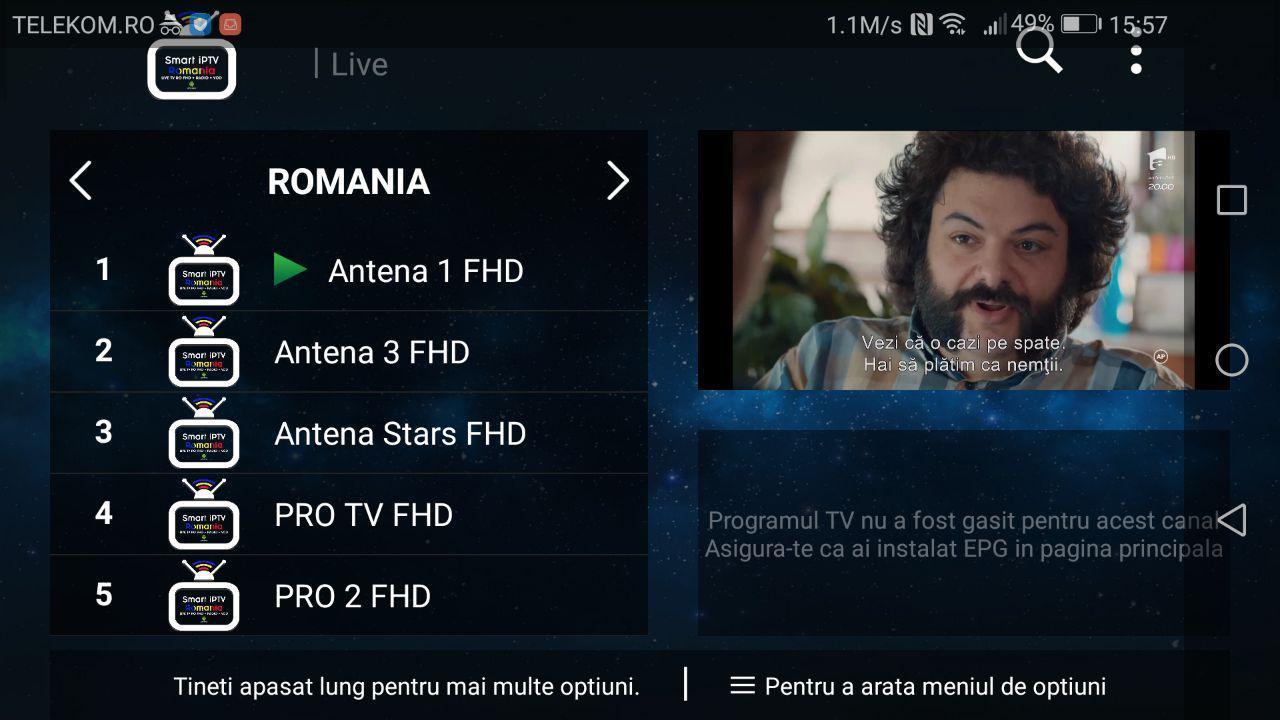Tap the system home circle button
1280x720 pixels.
[1232, 360]
